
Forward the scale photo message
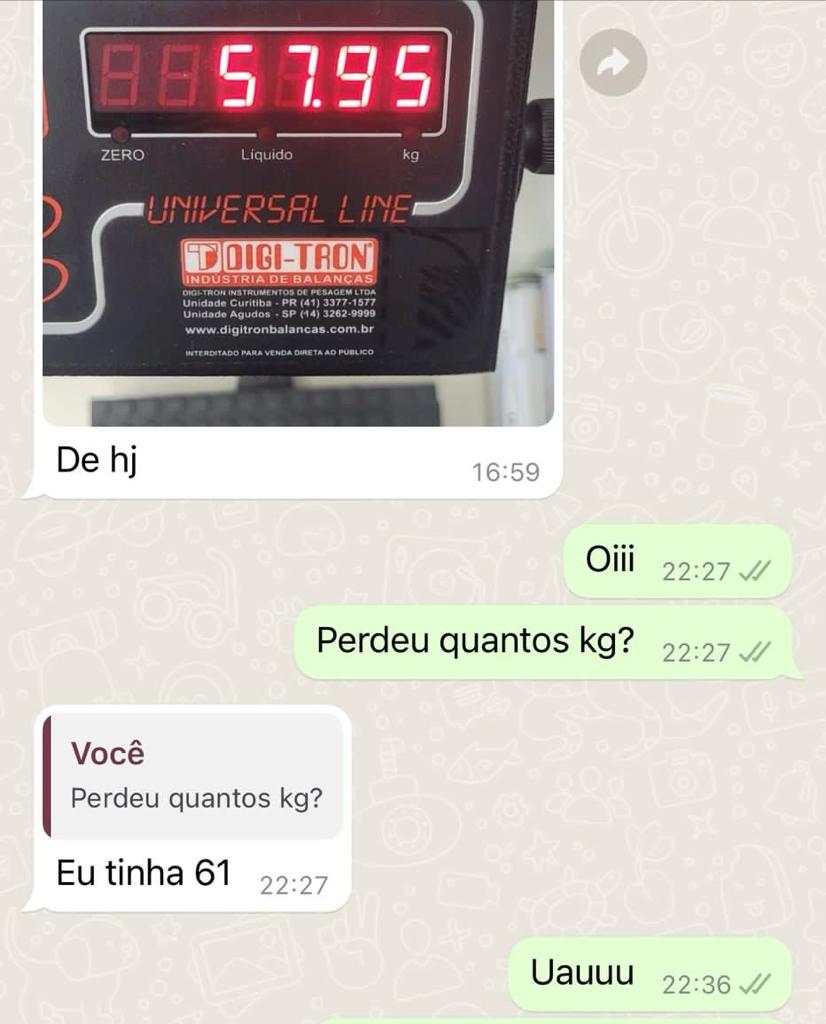pyautogui.click(x=613, y=63)
